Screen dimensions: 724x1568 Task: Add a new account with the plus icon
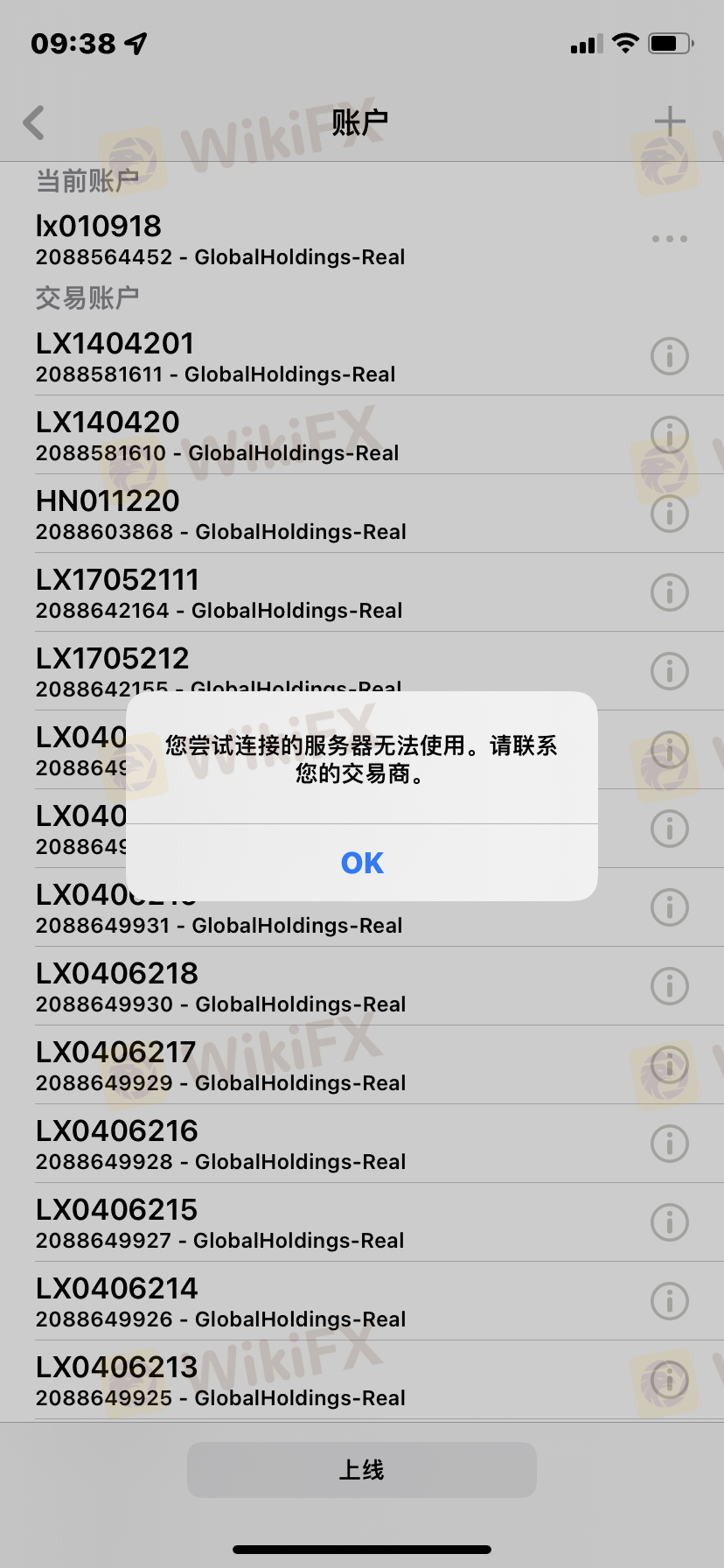click(670, 122)
